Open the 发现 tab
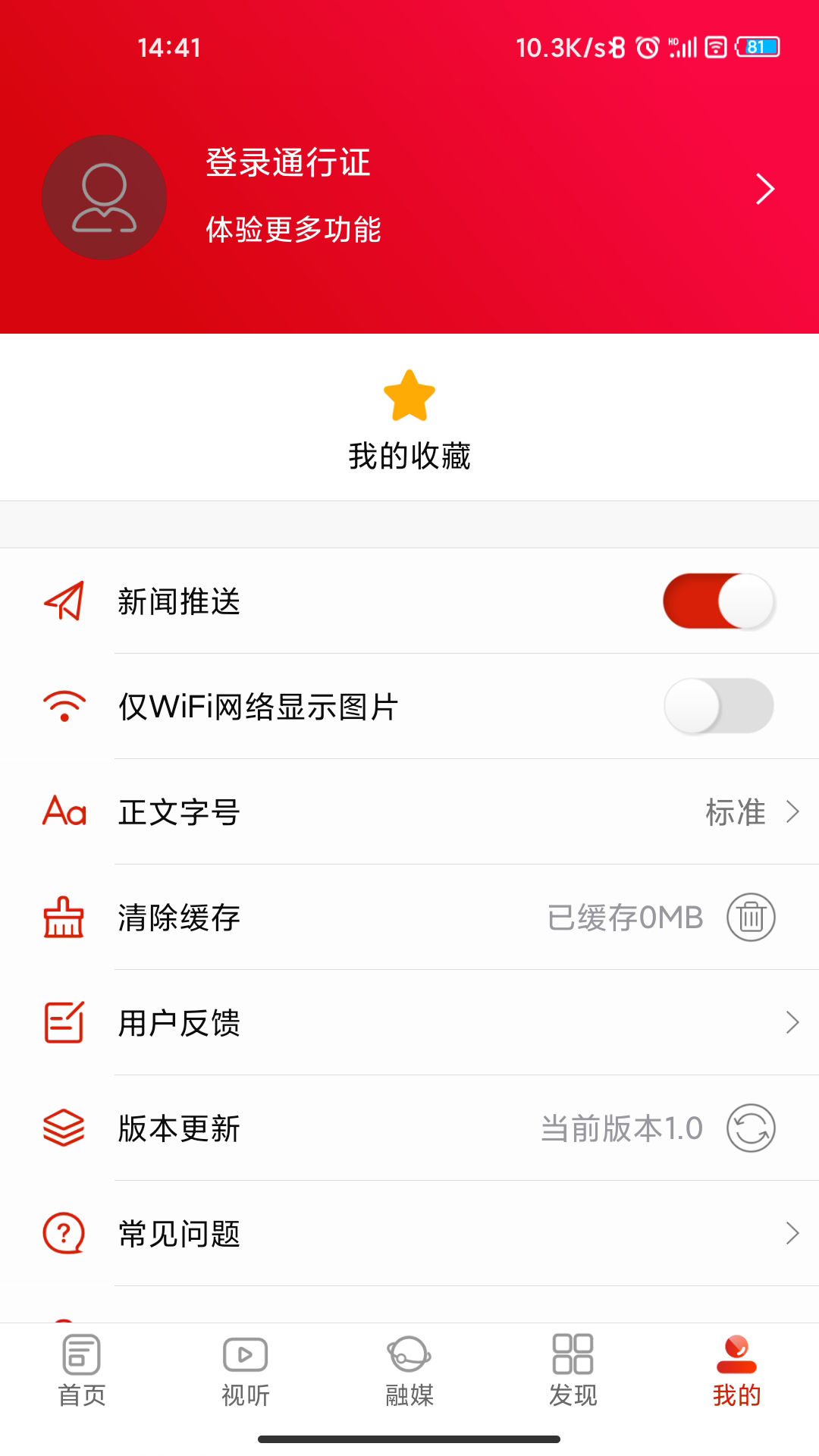This screenshot has width=819, height=1456. (x=573, y=1380)
